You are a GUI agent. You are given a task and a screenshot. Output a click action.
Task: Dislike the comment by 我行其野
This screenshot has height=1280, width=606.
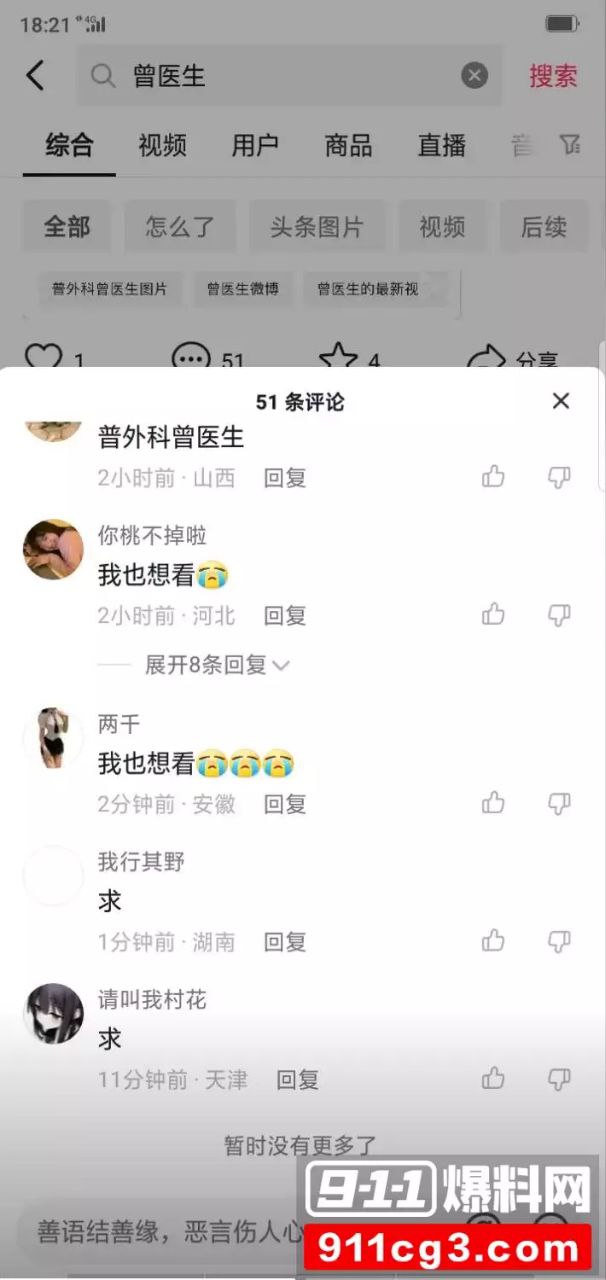click(x=559, y=940)
